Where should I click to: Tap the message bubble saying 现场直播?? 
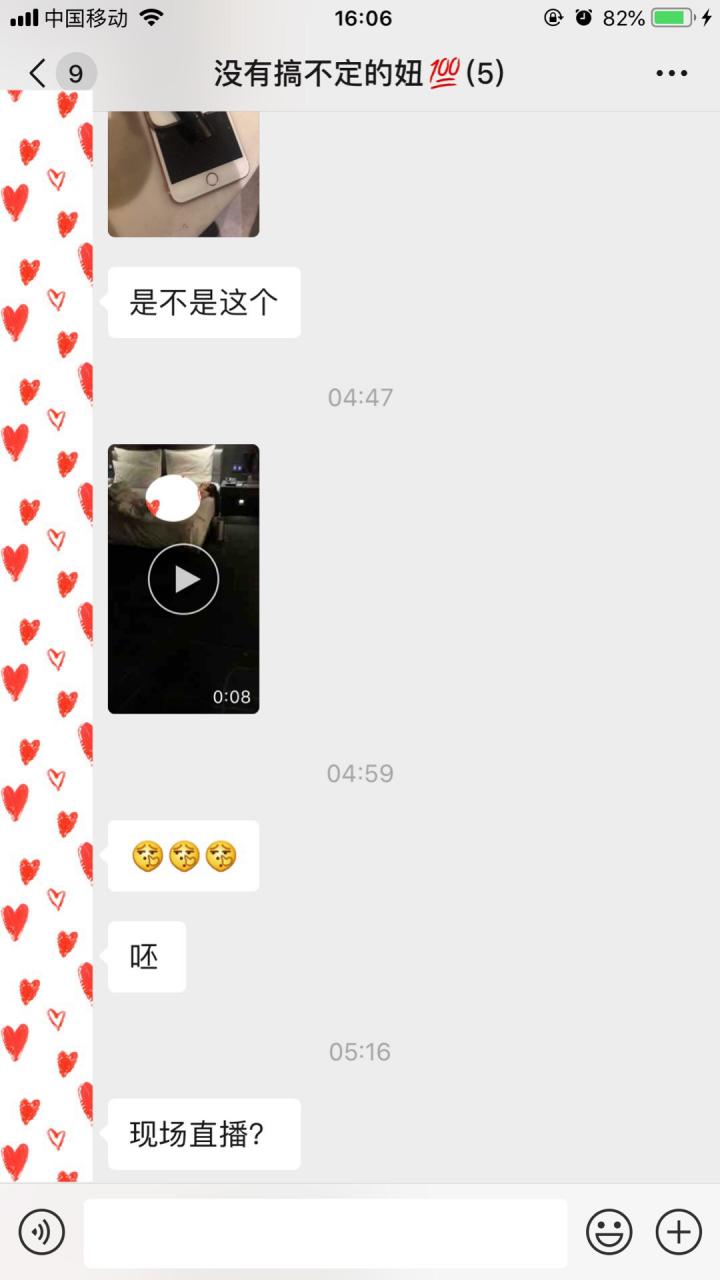pos(203,1134)
